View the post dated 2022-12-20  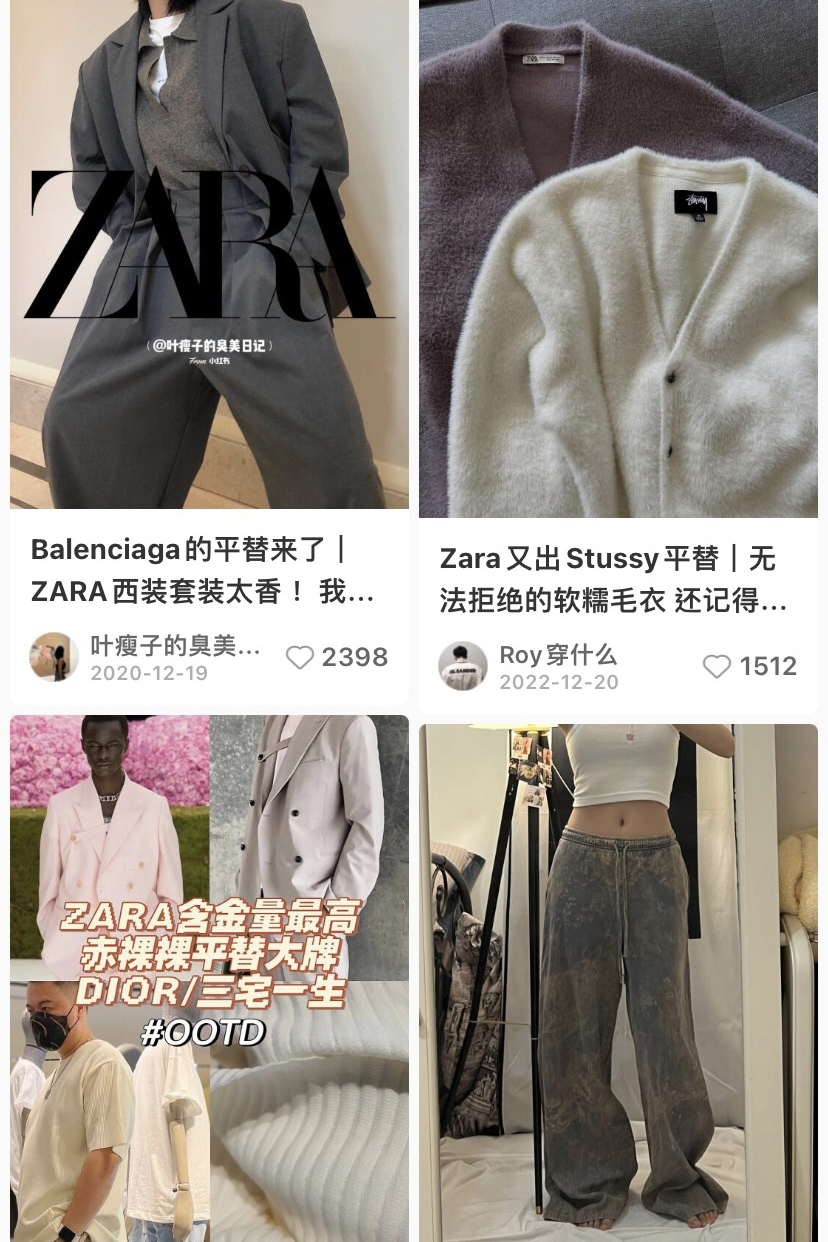click(559, 682)
